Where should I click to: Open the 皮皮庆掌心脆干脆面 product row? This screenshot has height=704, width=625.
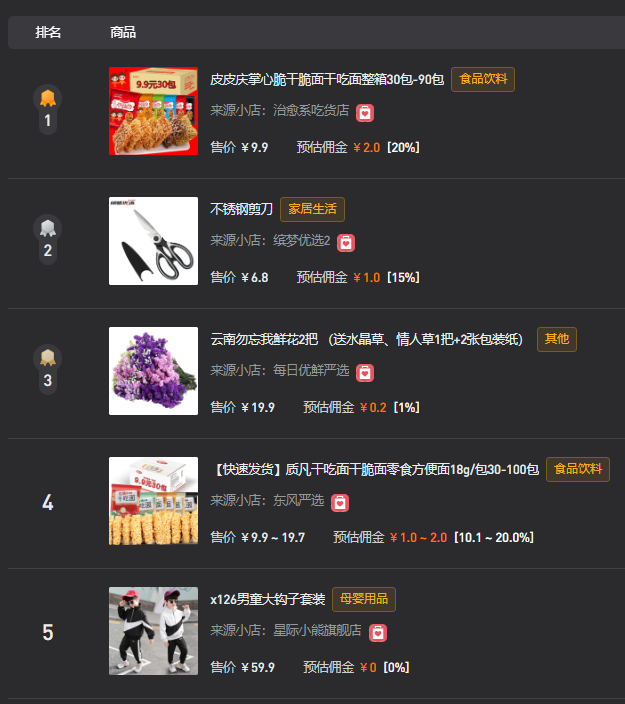point(327,79)
